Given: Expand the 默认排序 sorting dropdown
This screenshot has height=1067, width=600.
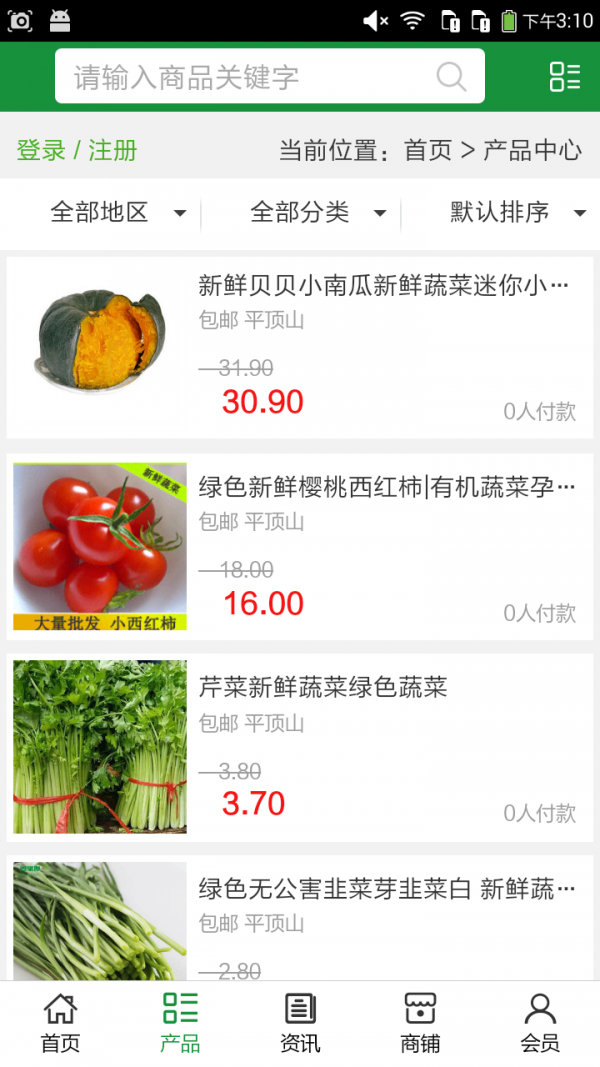Looking at the screenshot, I should [516, 212].
